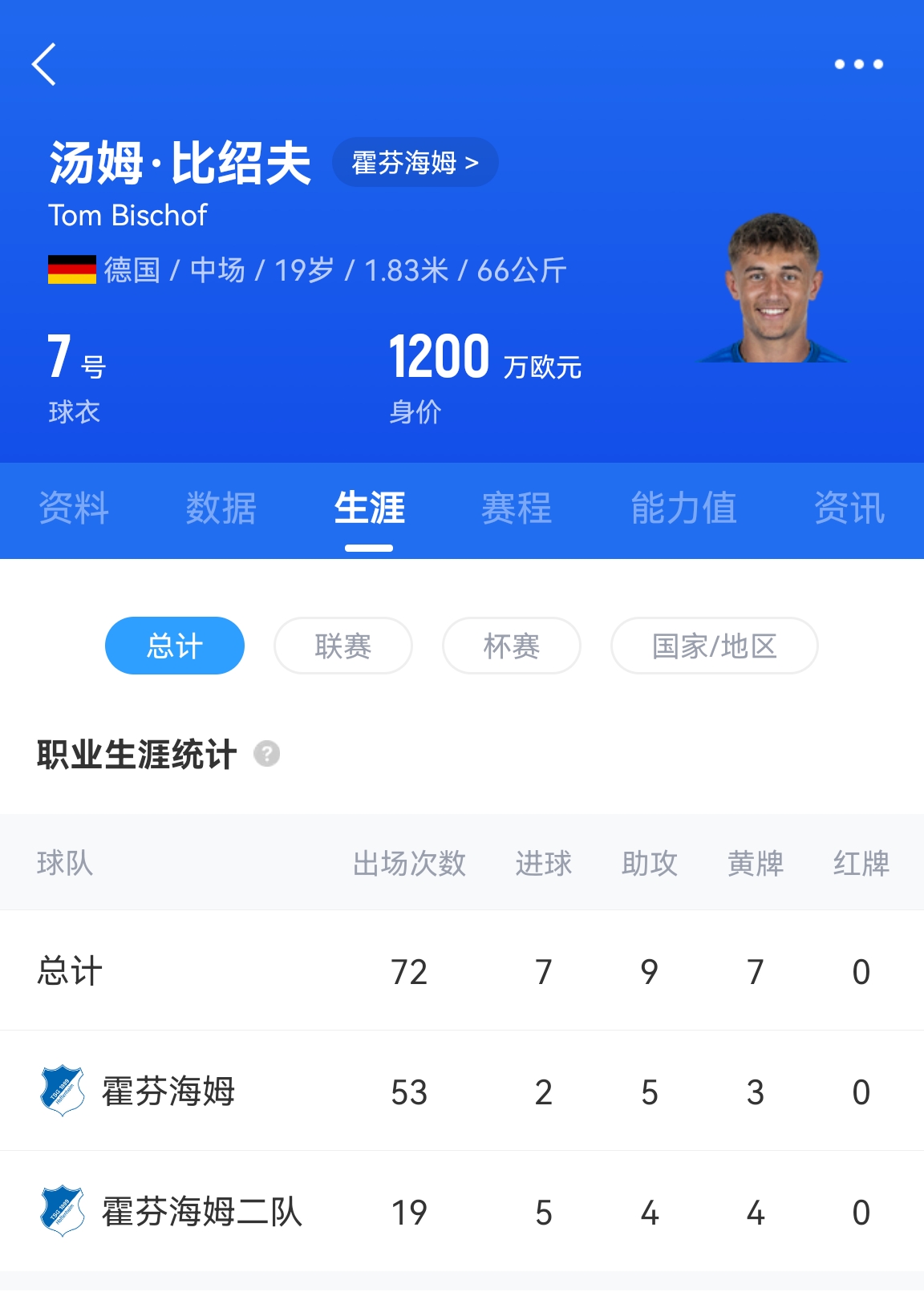Open the 霍芬海姆 team chip
The width and height of the screenshot is (924, 1292).
[415, 163]
